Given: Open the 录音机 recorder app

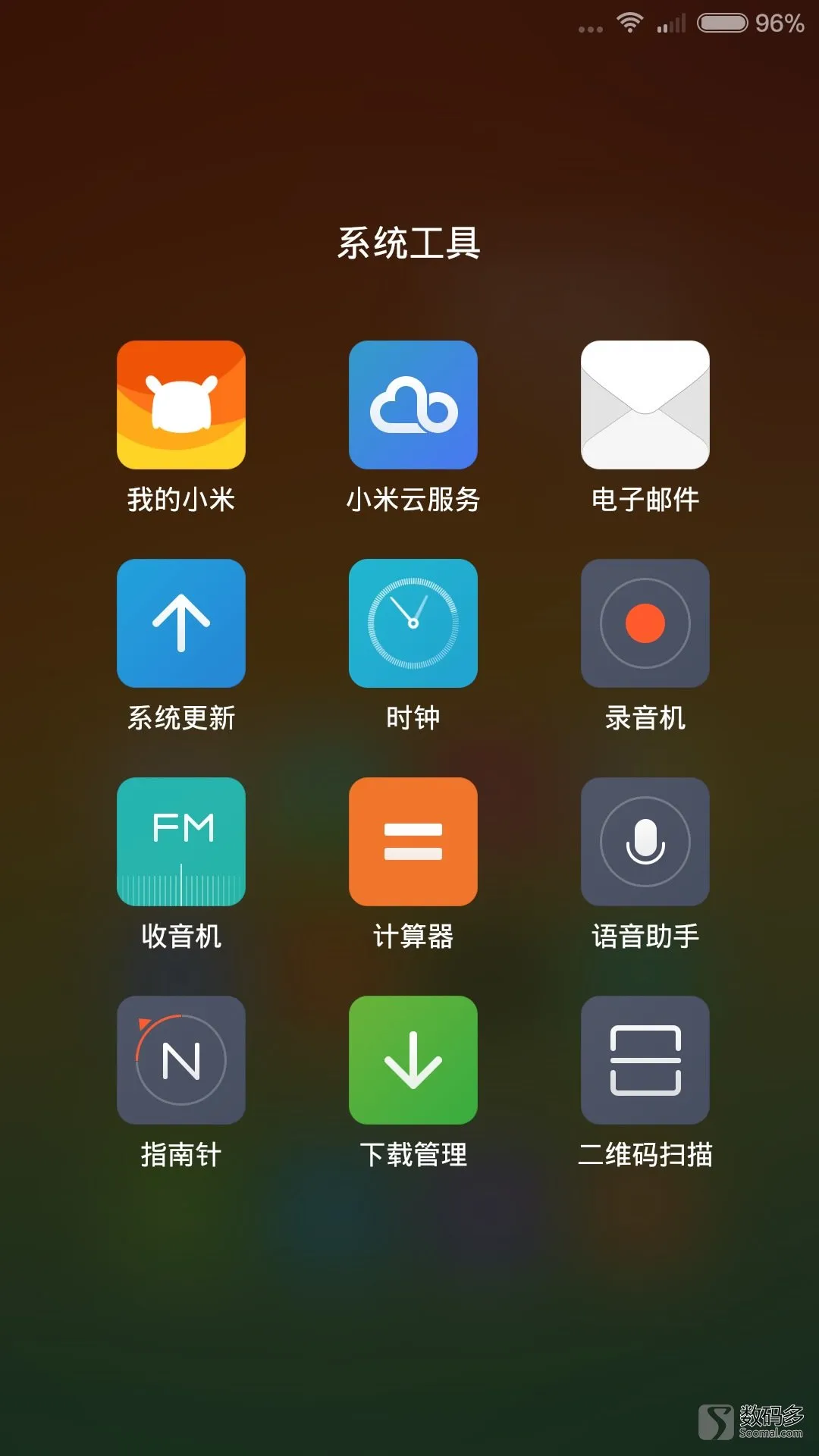Looking at the screenshot, I should coord(645,623).
